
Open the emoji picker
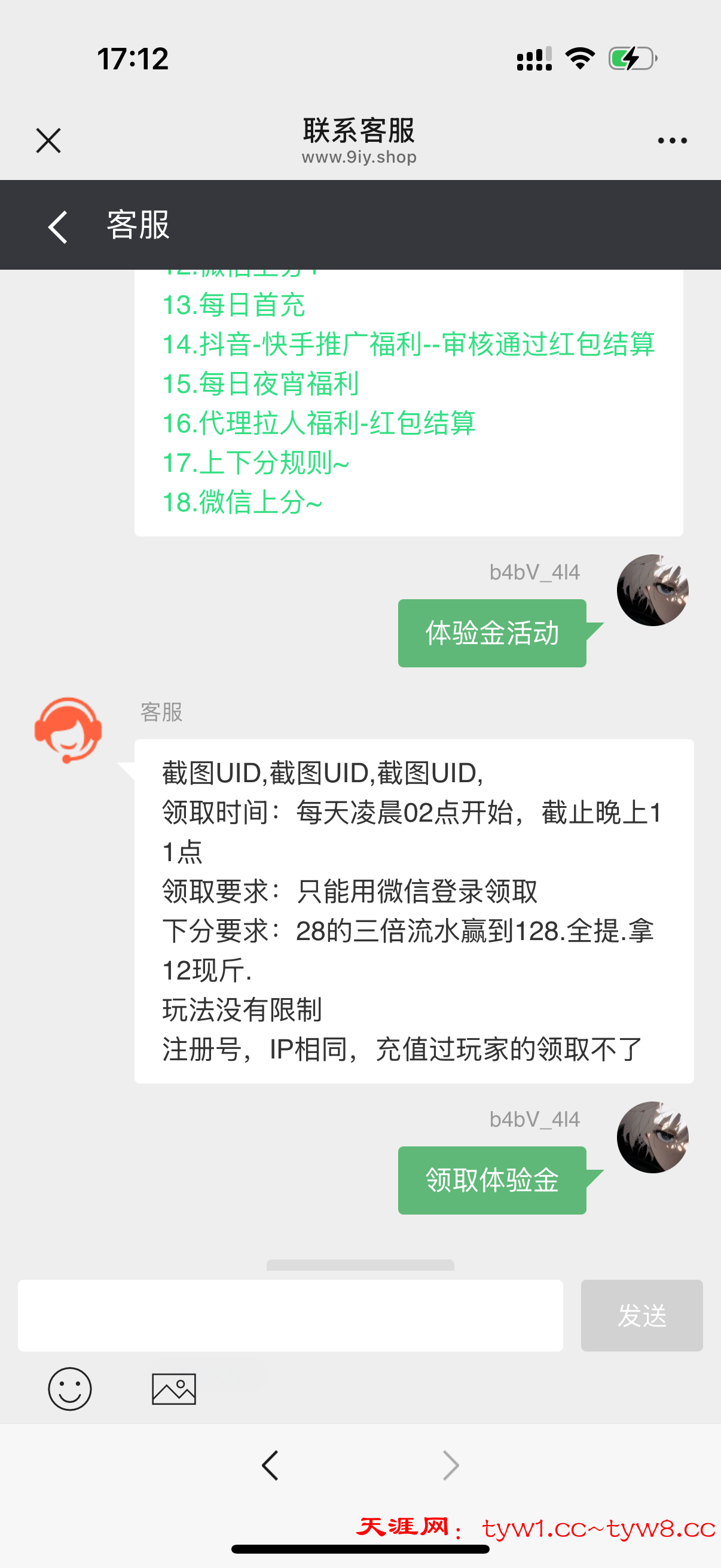coord(70,1389)
